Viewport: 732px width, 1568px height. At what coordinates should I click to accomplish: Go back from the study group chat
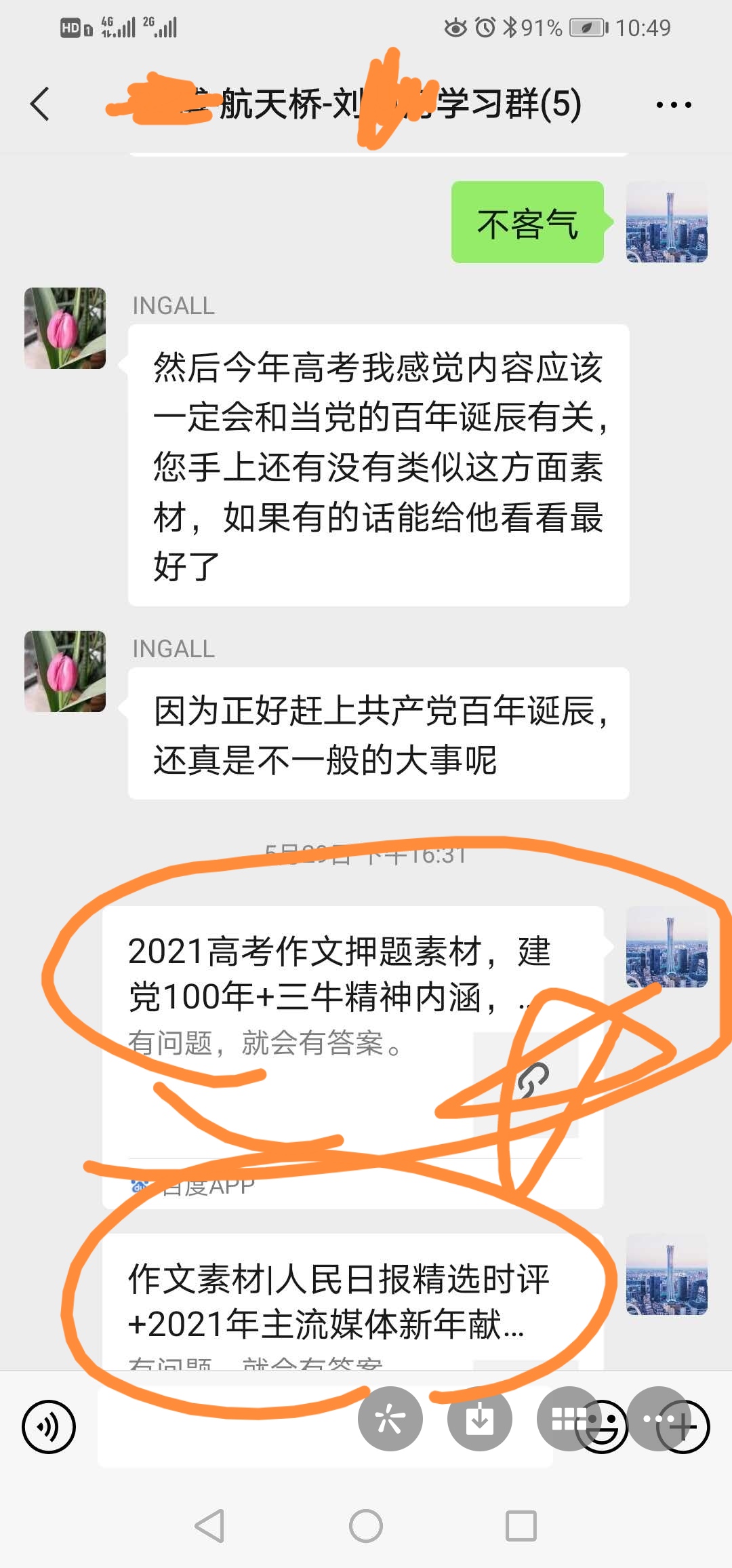[41, 104]
